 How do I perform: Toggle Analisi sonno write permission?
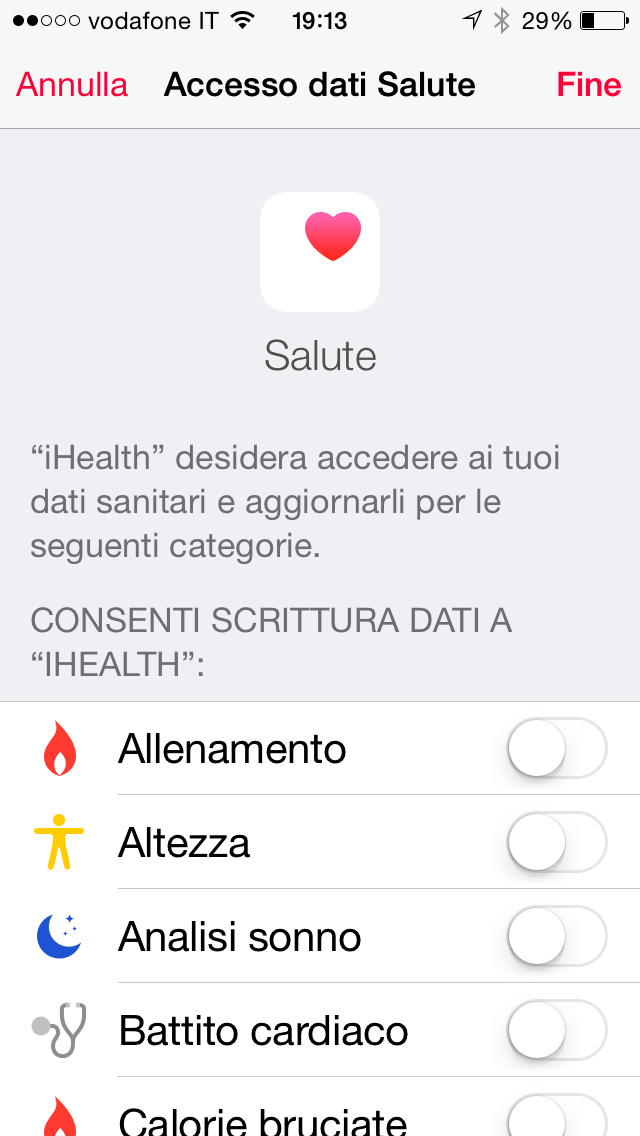tap(557, 936)
